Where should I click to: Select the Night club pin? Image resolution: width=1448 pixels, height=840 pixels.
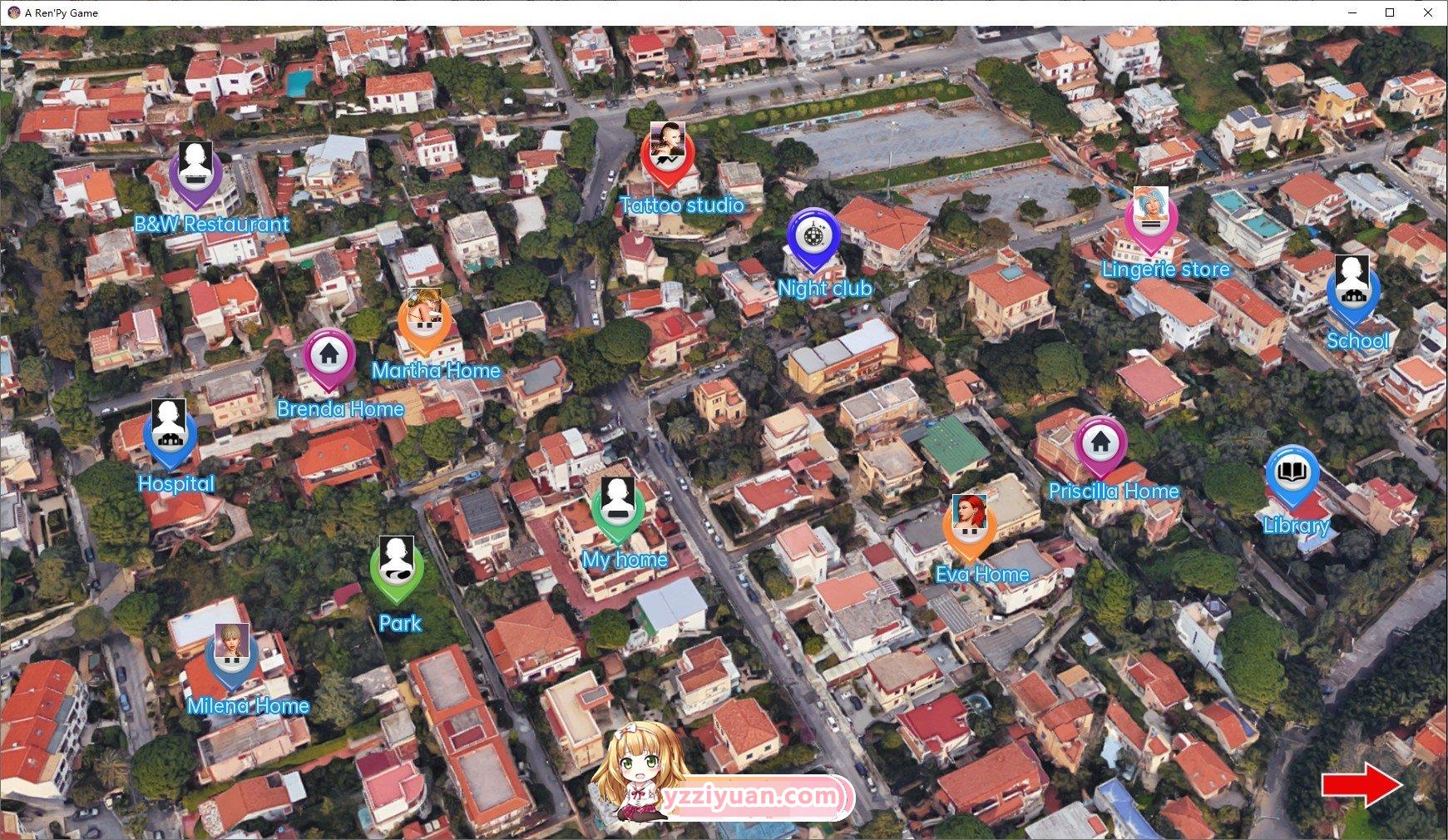(813, 238)
